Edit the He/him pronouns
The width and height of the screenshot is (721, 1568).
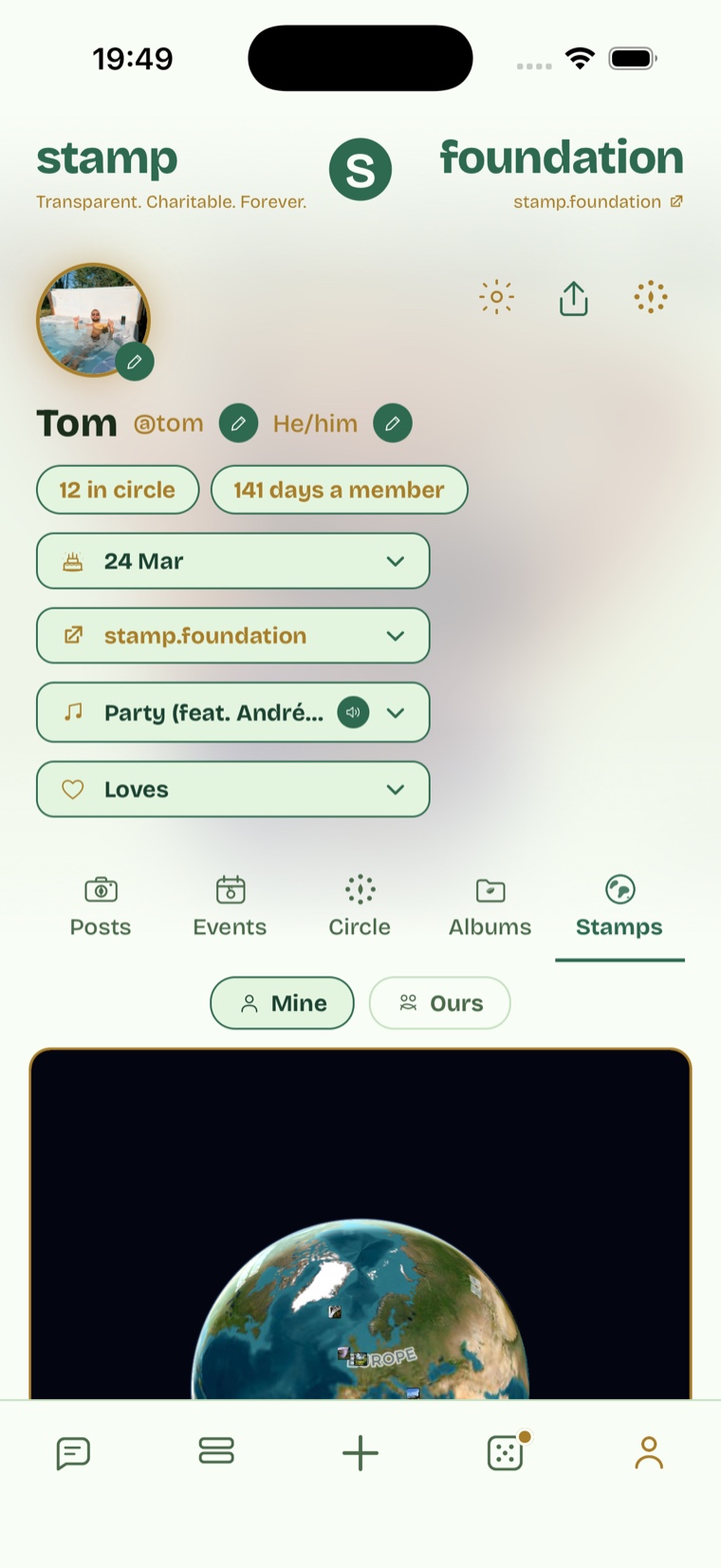pyautogui.click(x=392, y=423)
